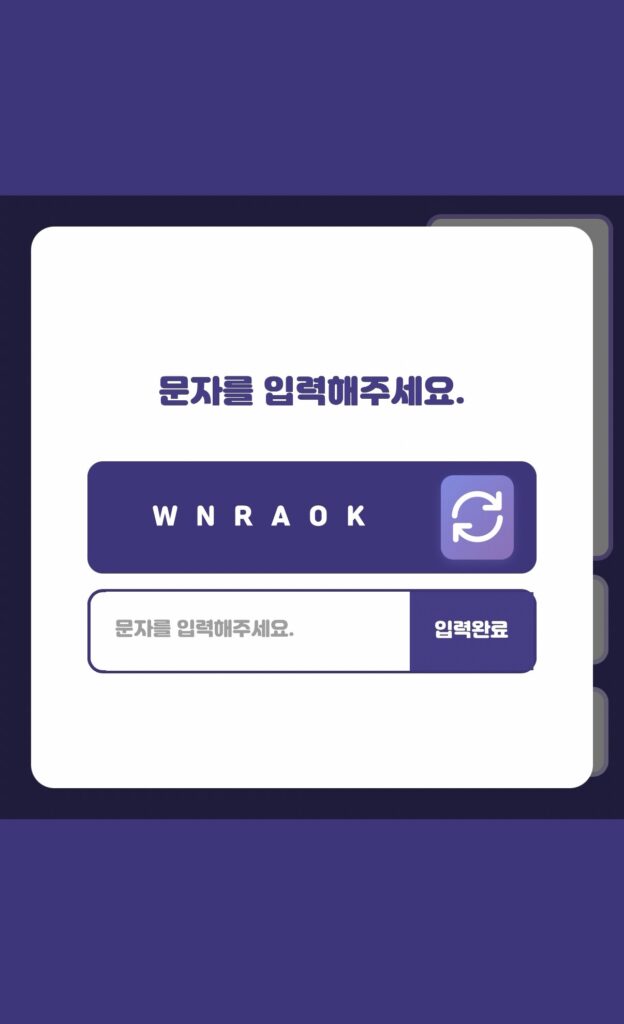Refresh the captcha characters
The image size is (624, 1024).
477,517
